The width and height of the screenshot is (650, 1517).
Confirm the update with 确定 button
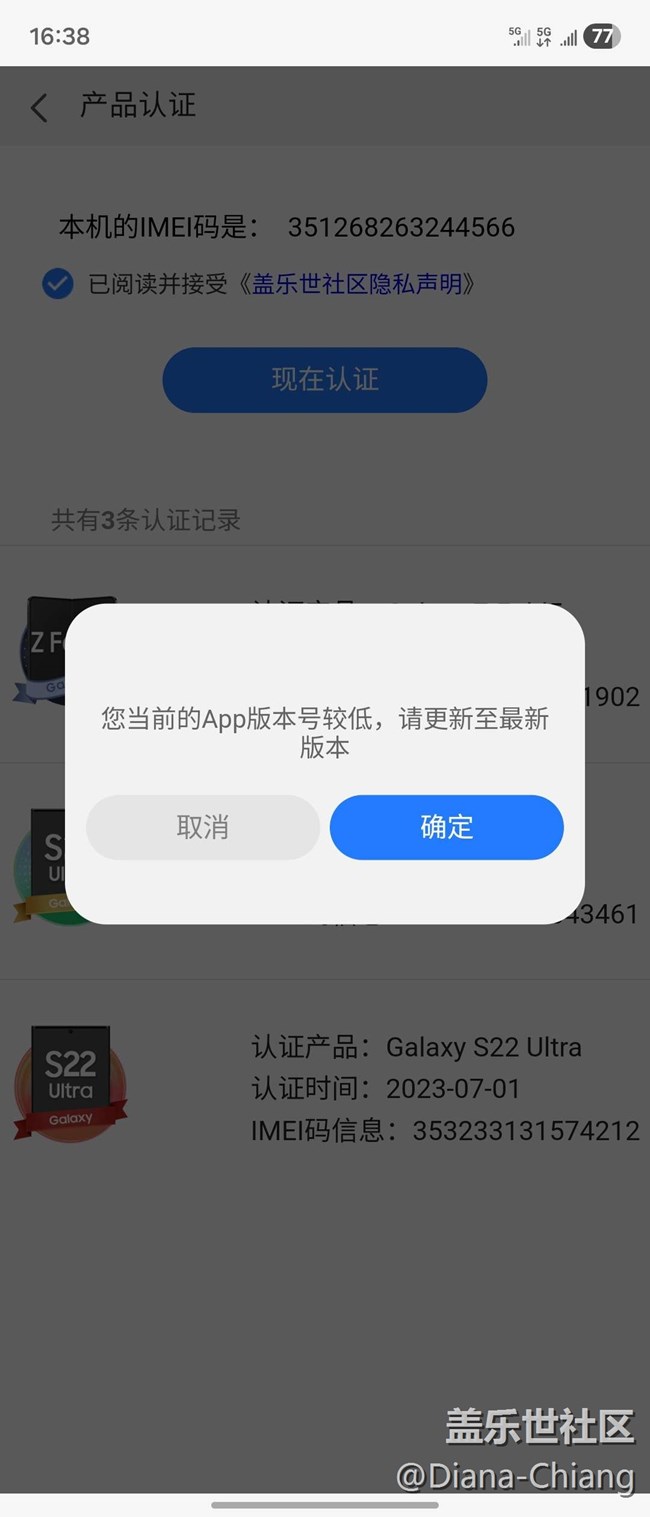click(x=446, y=827)
